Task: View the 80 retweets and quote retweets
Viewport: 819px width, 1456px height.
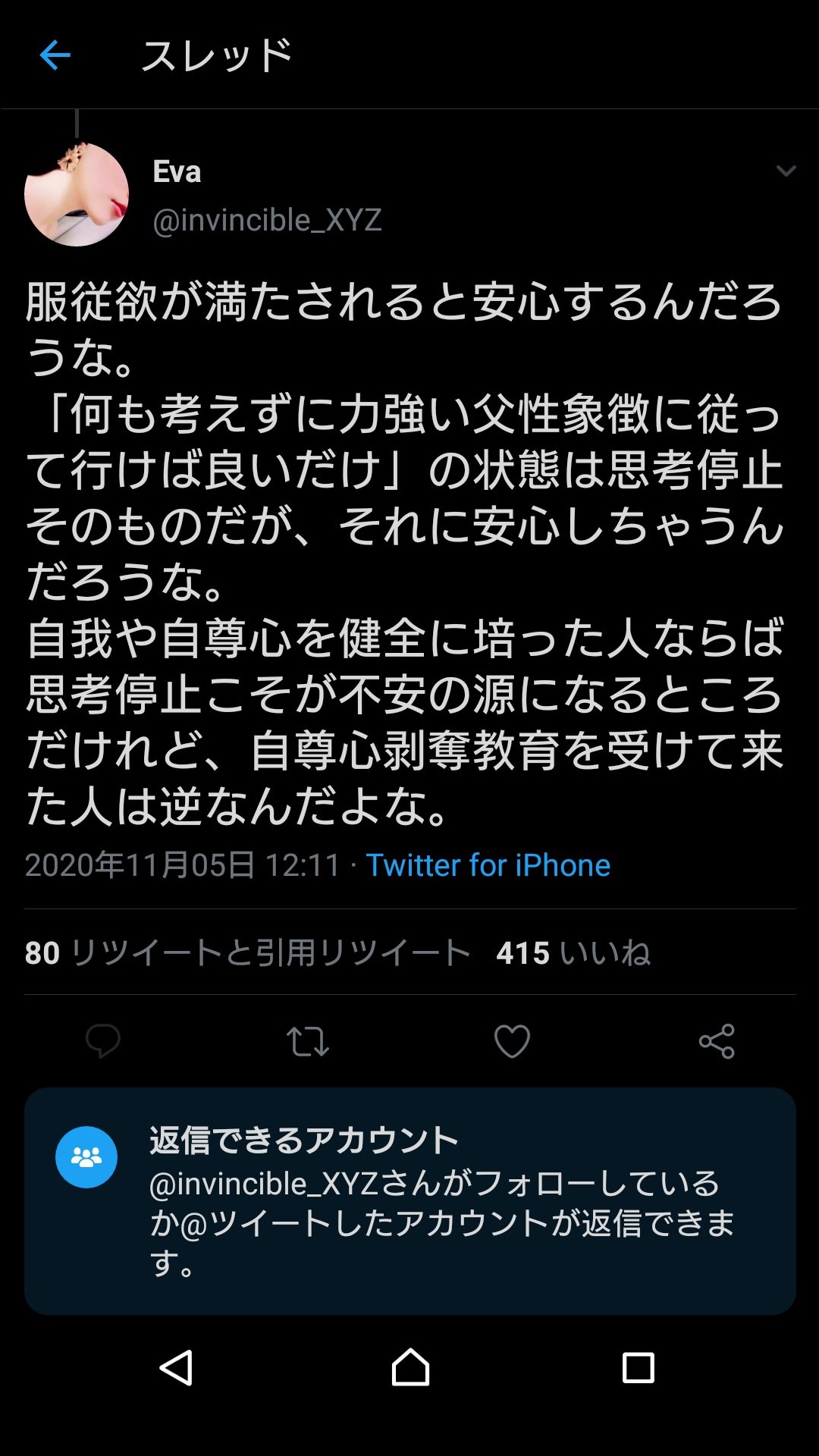Action: pos(247,952)
